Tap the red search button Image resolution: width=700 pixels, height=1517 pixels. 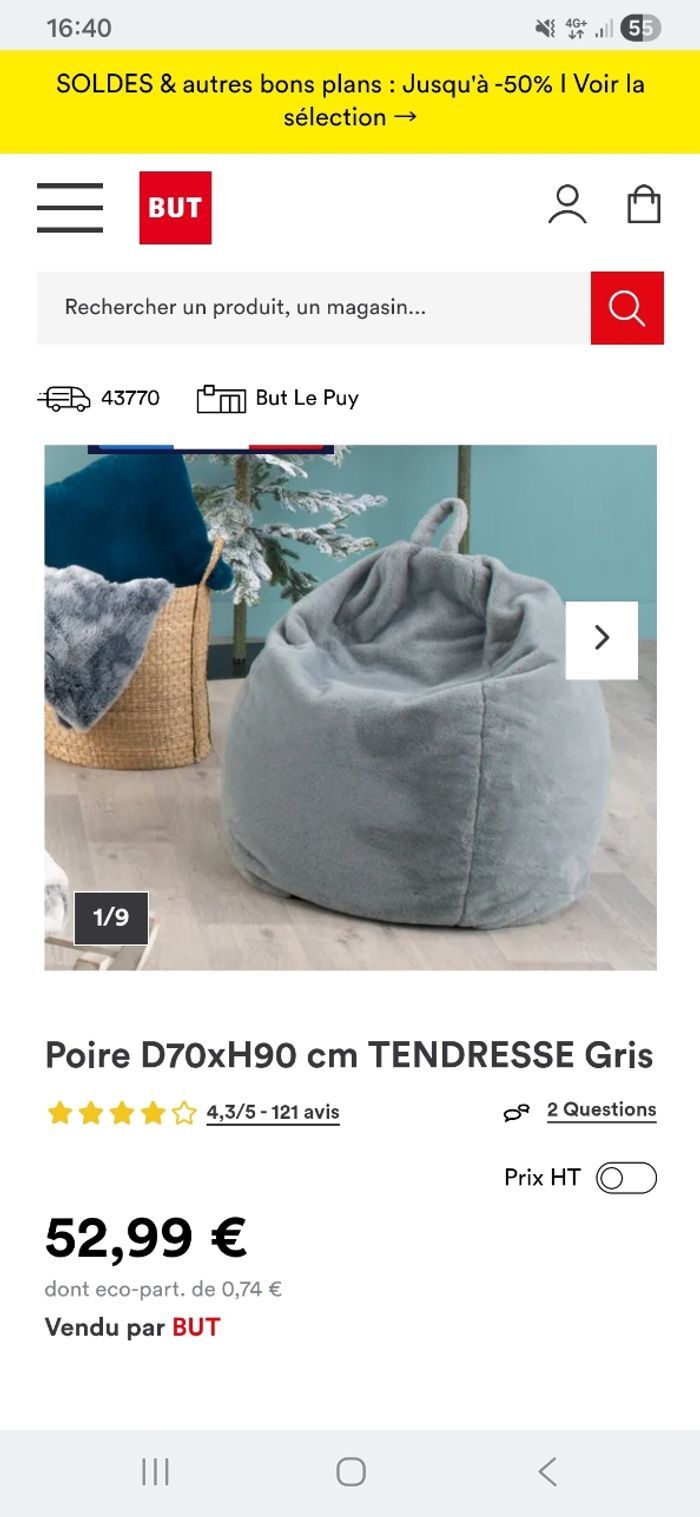click(627, 308)
